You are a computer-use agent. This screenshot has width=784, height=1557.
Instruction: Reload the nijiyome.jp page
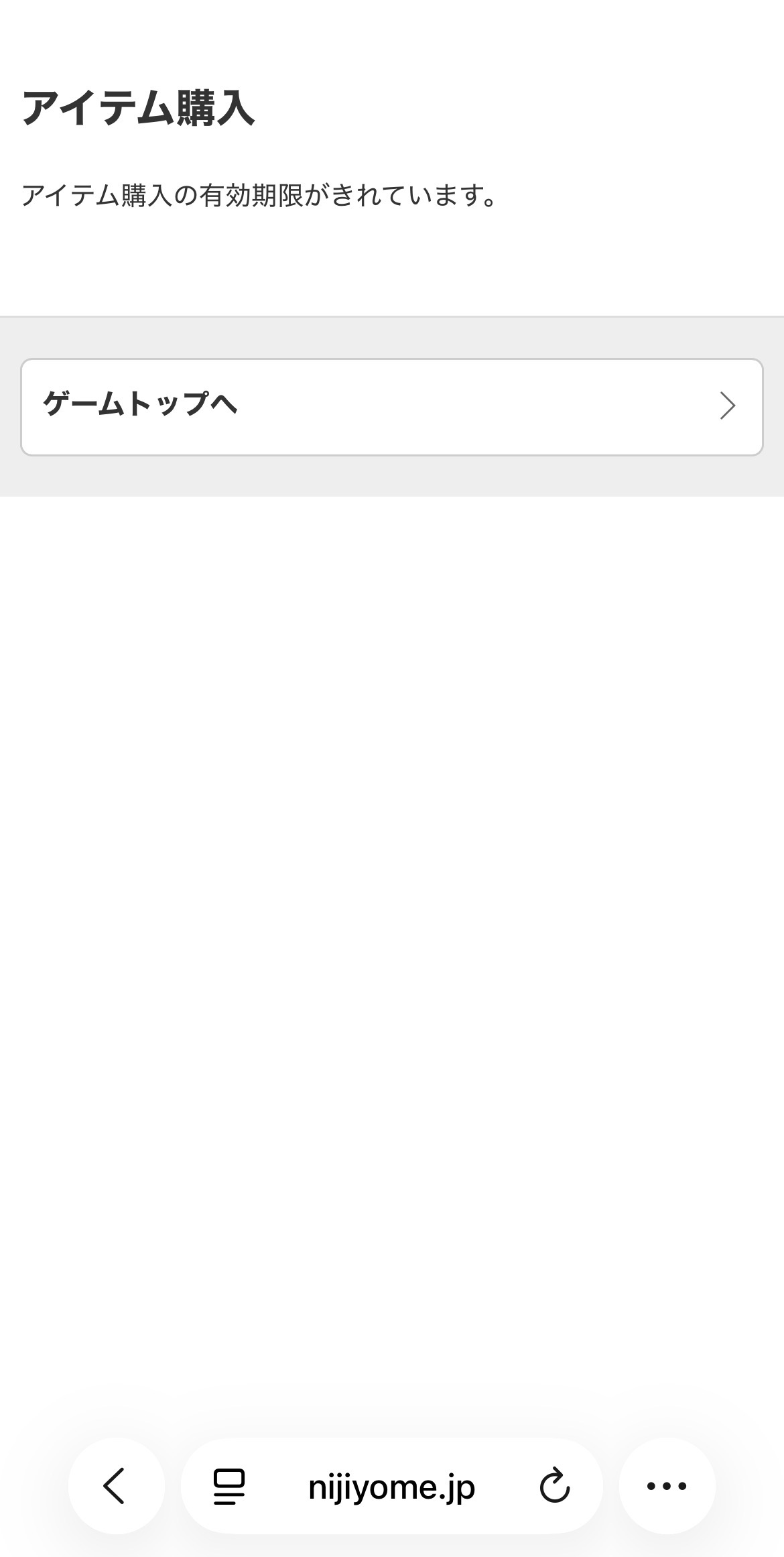coord(555,1486)
